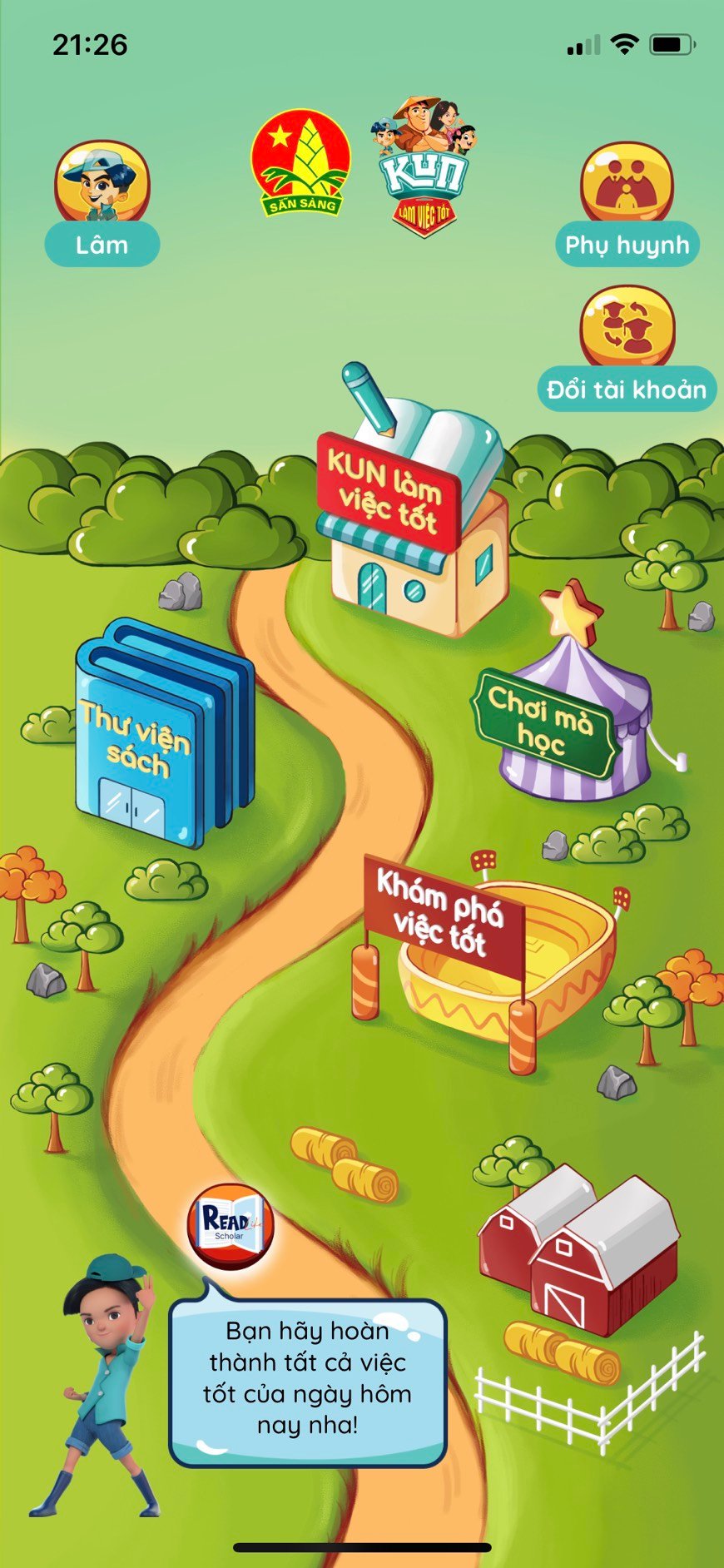
Task: Launch the Read Scholar badge
Action: (x=231, y=1225)
